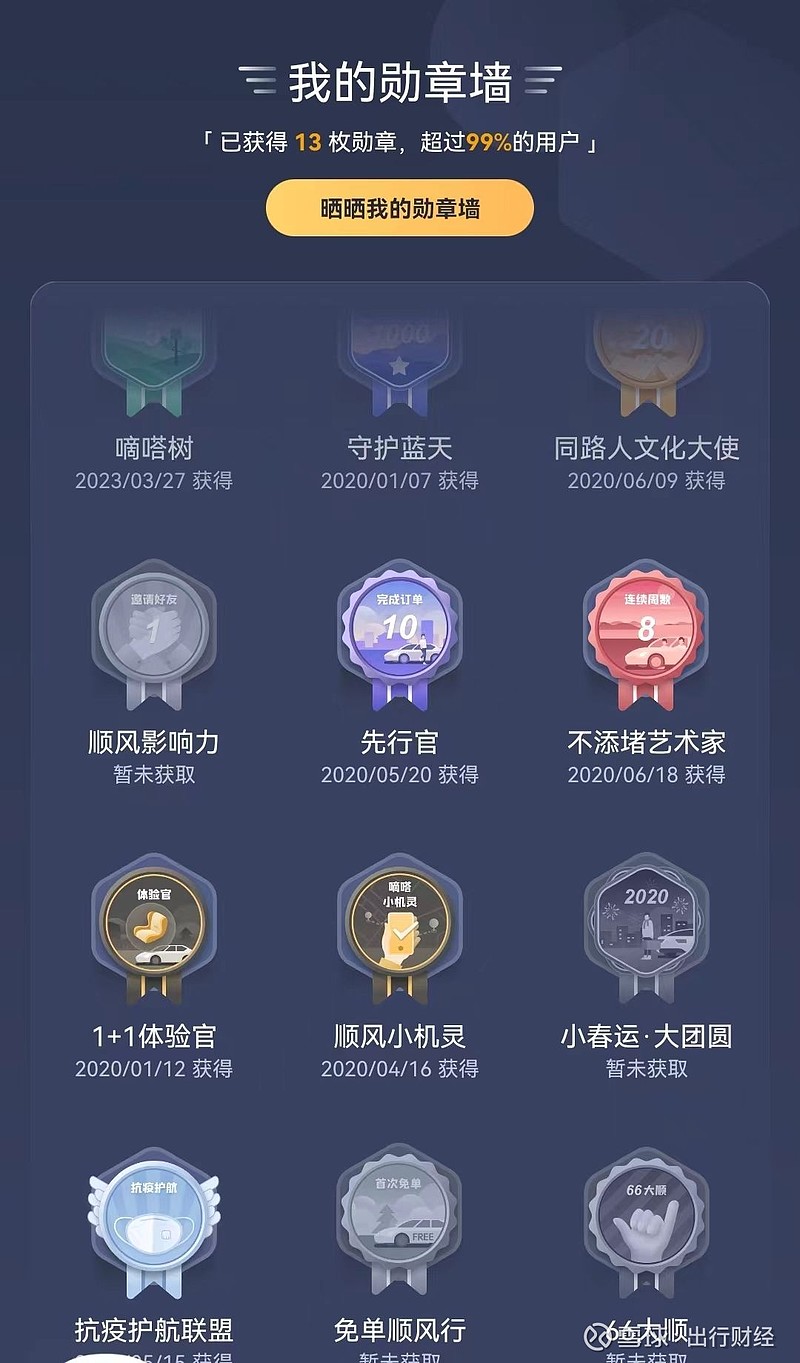Viewport: 800px width, 1363px height.
Task: Select the 顺风小机灵 badge
Action: click(400, 929)
